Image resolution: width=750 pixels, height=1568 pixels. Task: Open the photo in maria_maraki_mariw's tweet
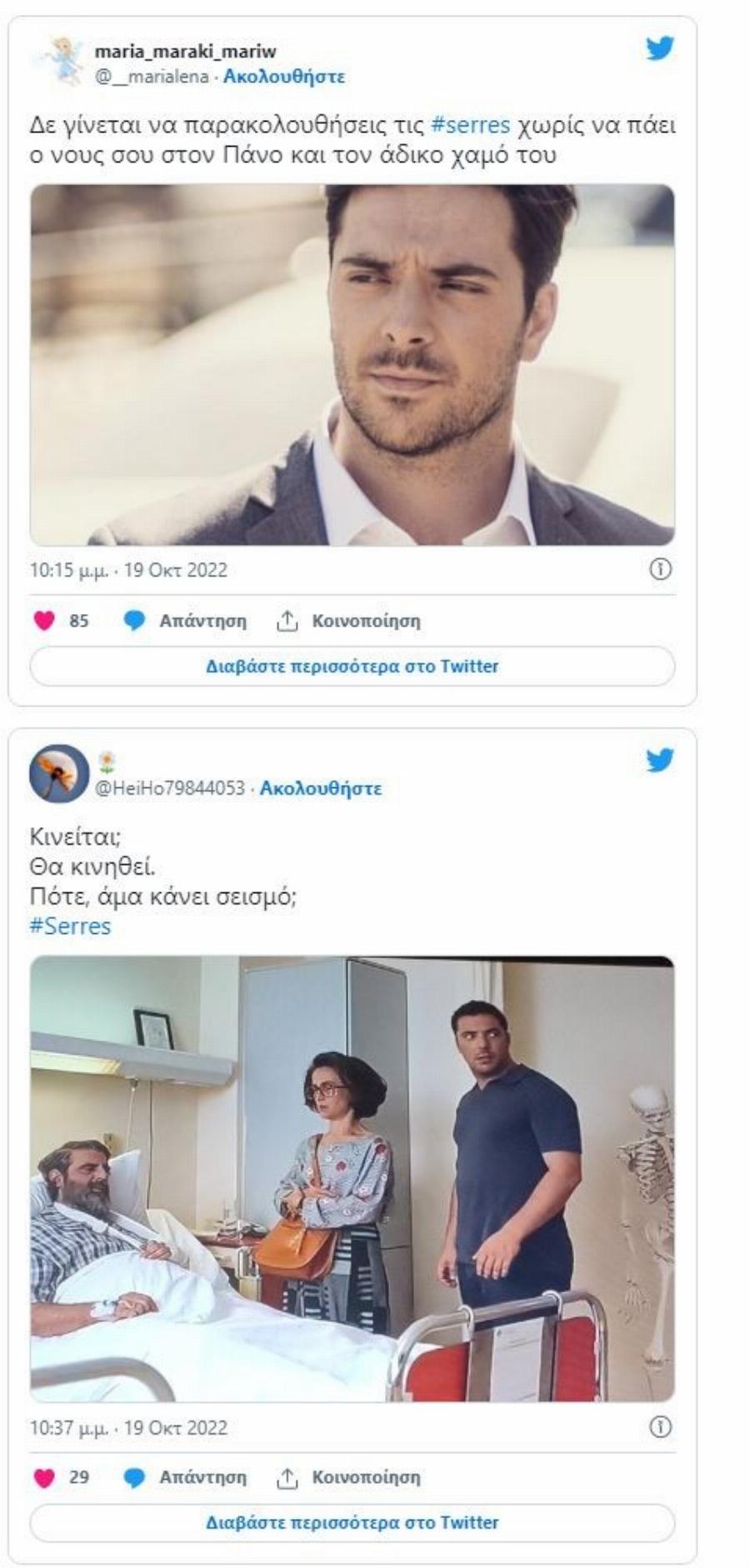352,364
